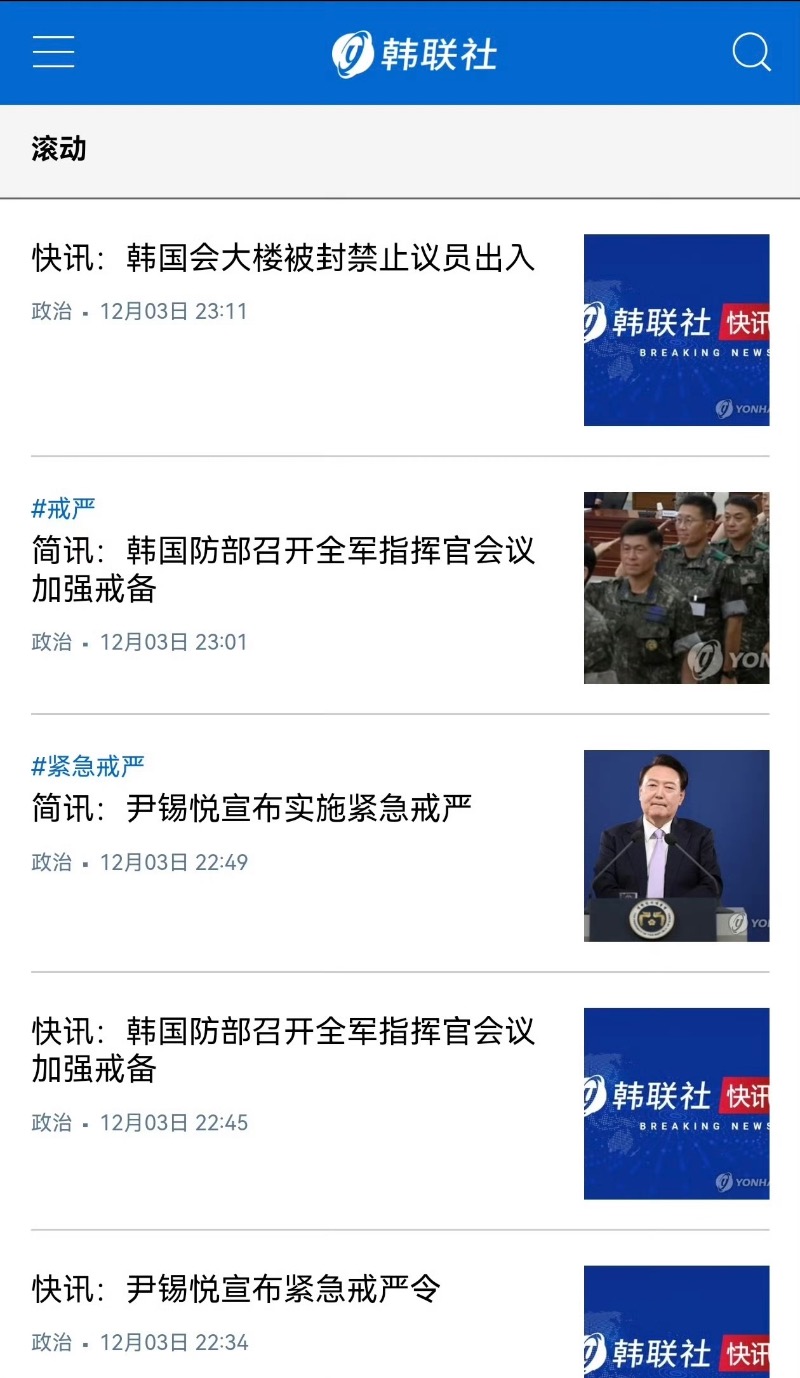Screen dimensions: 800x1378
Task: Open article 韩国会大楼被封禁止议员出入
Action: [283, 258]
